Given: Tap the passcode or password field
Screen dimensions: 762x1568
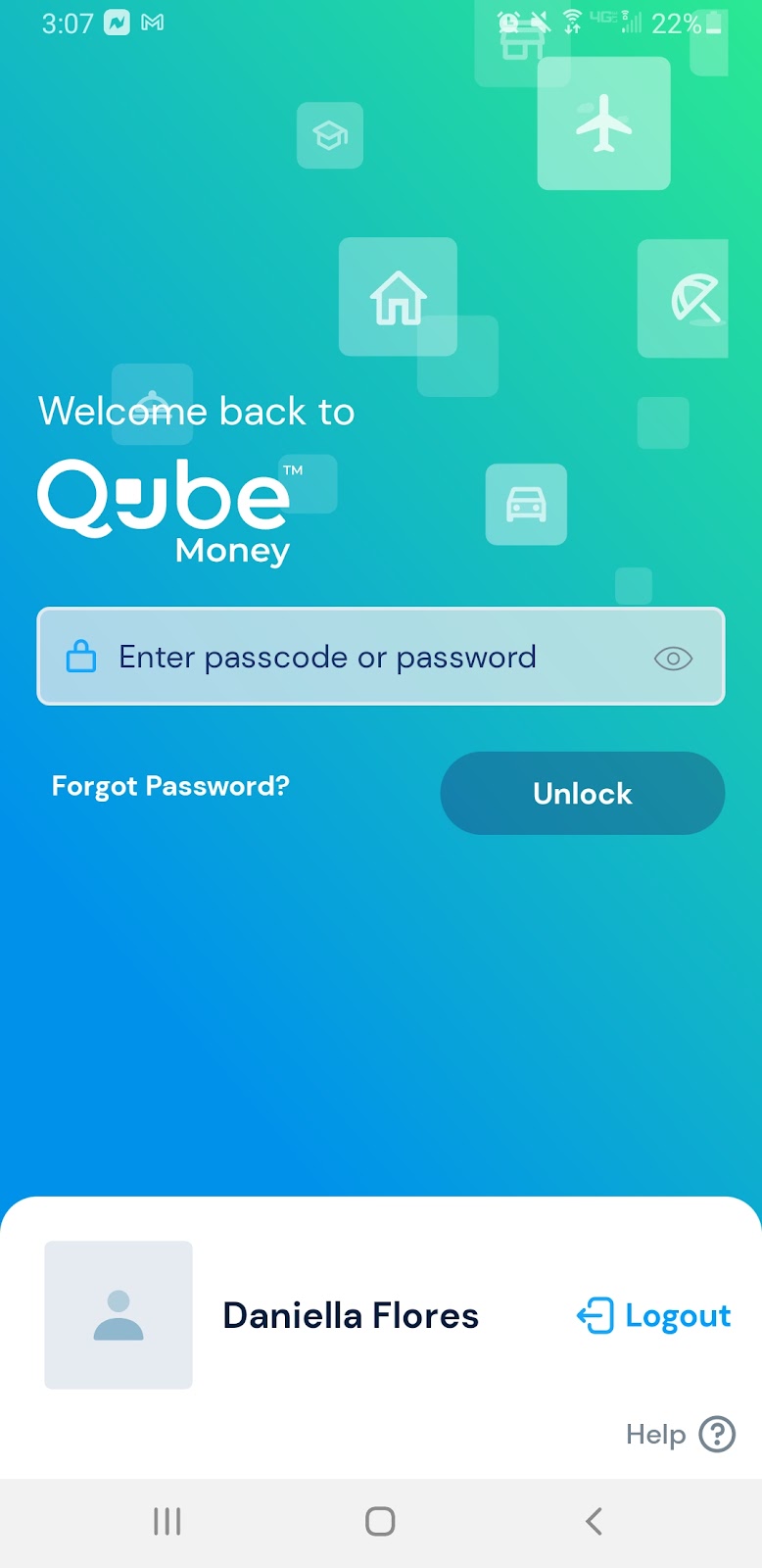Looking at the screenshot, I should point(353,657).
